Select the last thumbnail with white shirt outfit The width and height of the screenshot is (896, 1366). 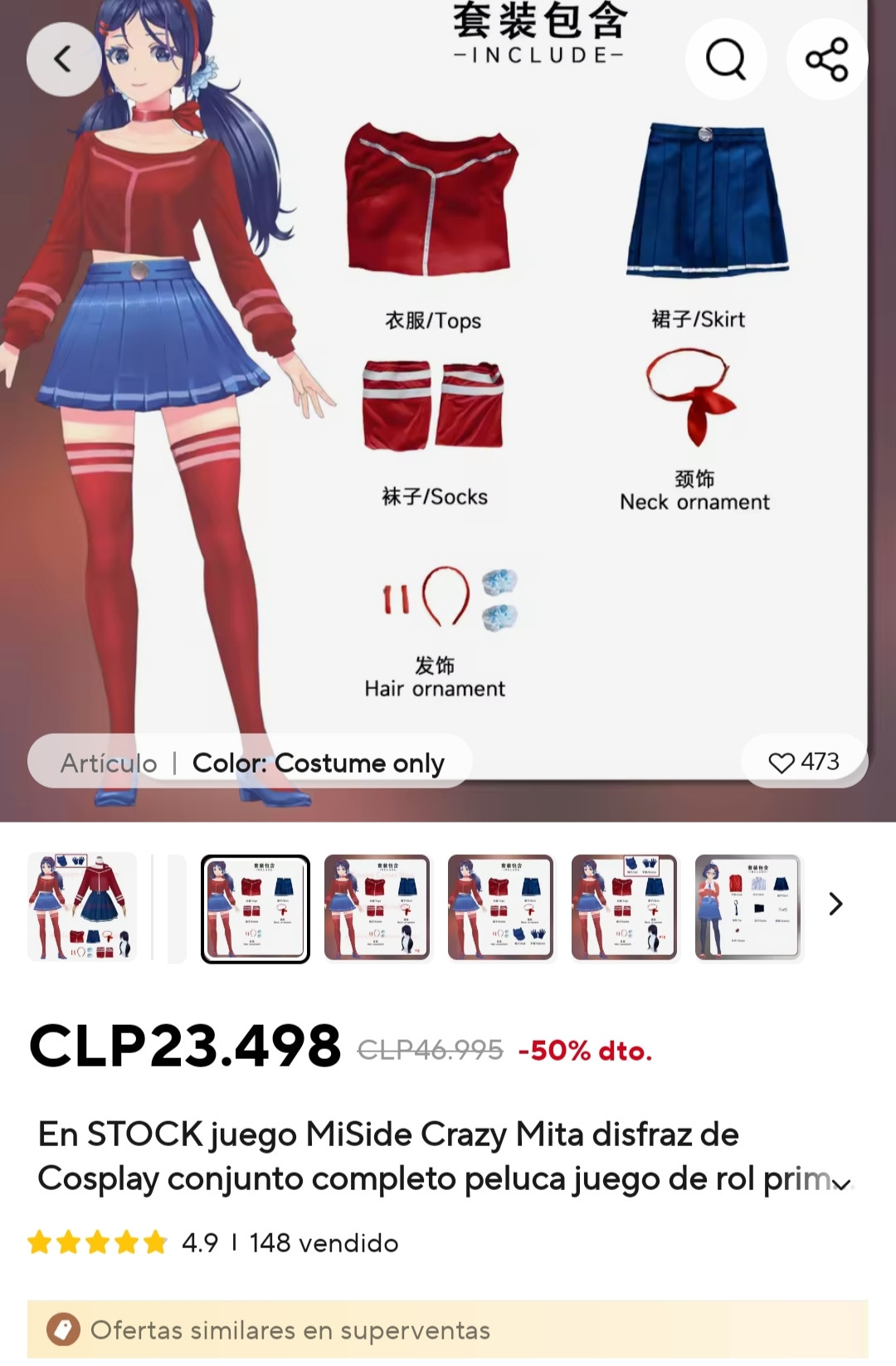click(x=748, y=908)
